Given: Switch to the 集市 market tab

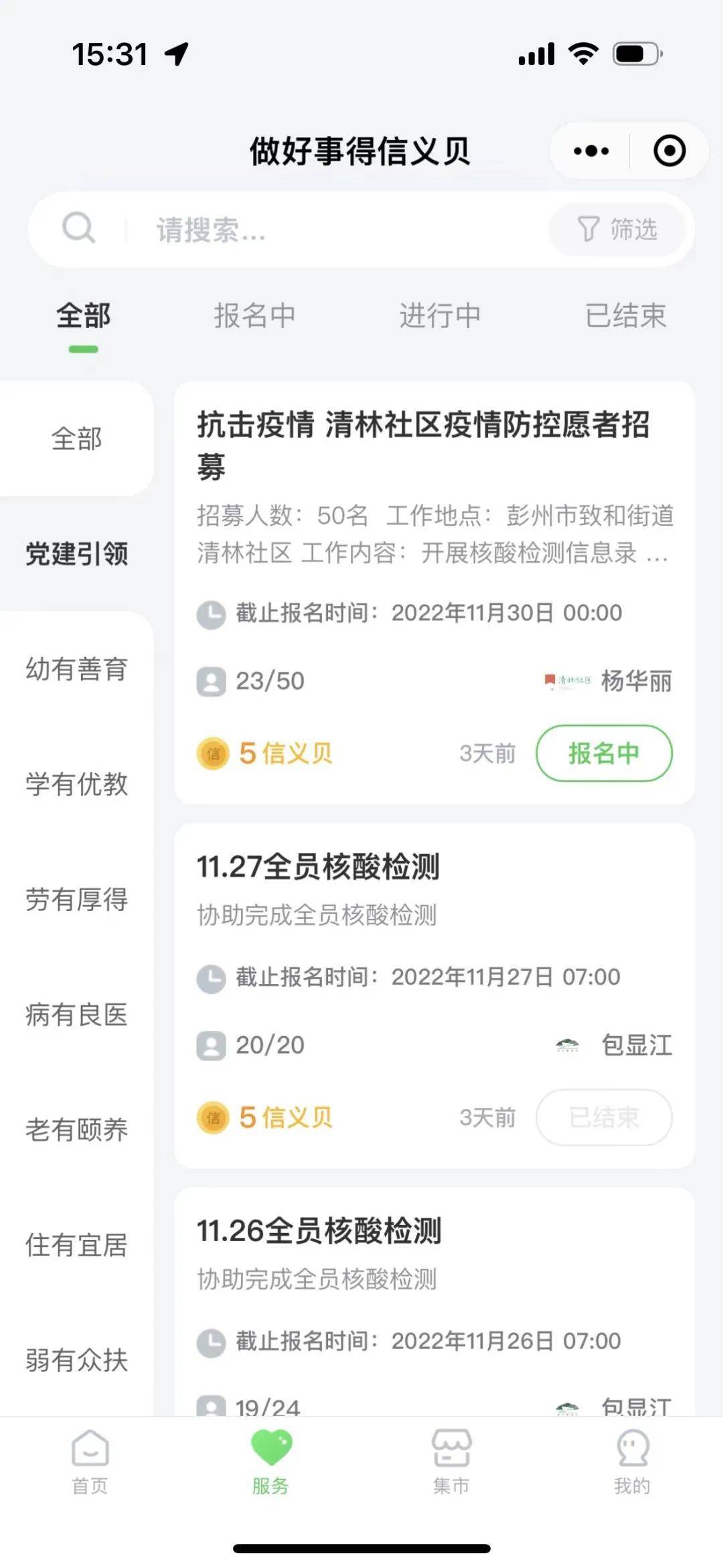Looking at the screenshot, I should click(x=451, y=1460).
